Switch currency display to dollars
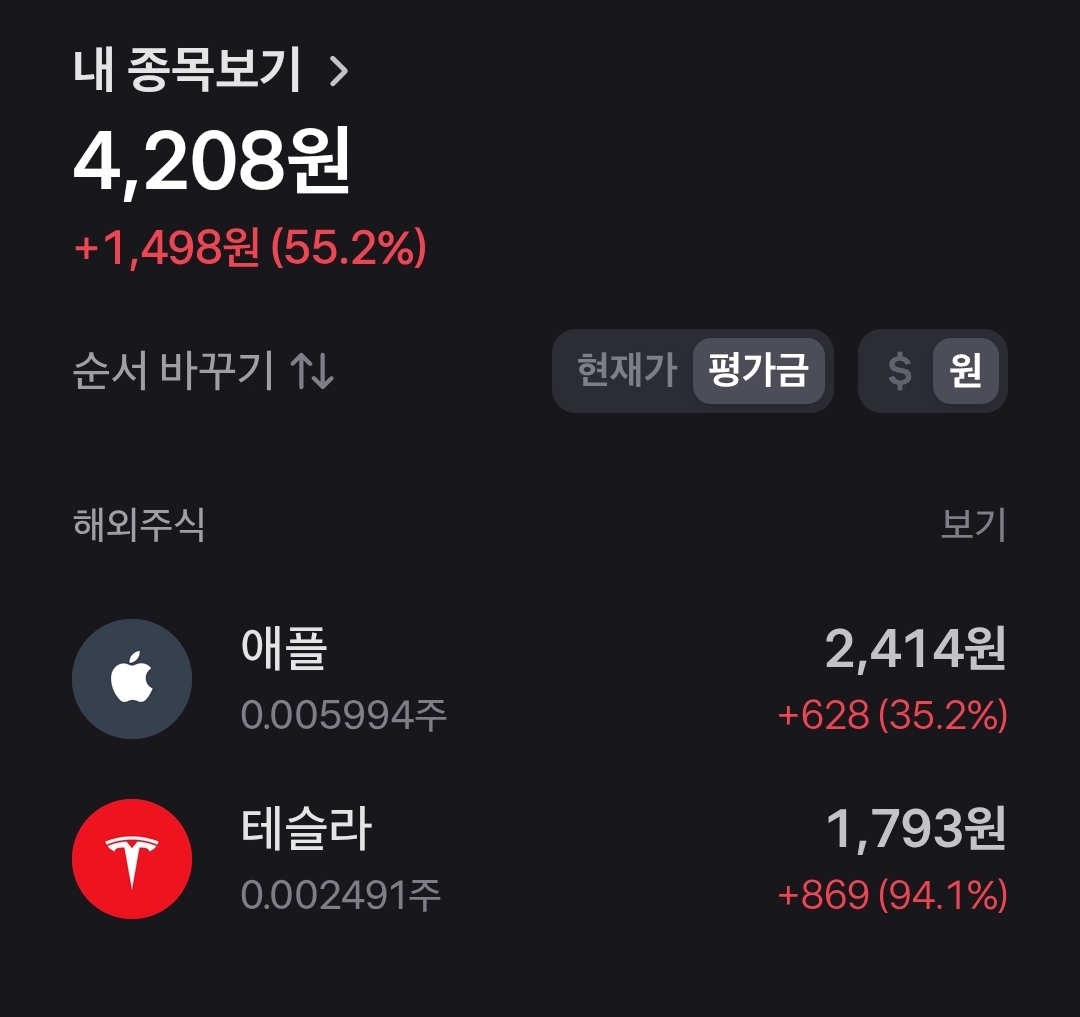 pos(900,371)
